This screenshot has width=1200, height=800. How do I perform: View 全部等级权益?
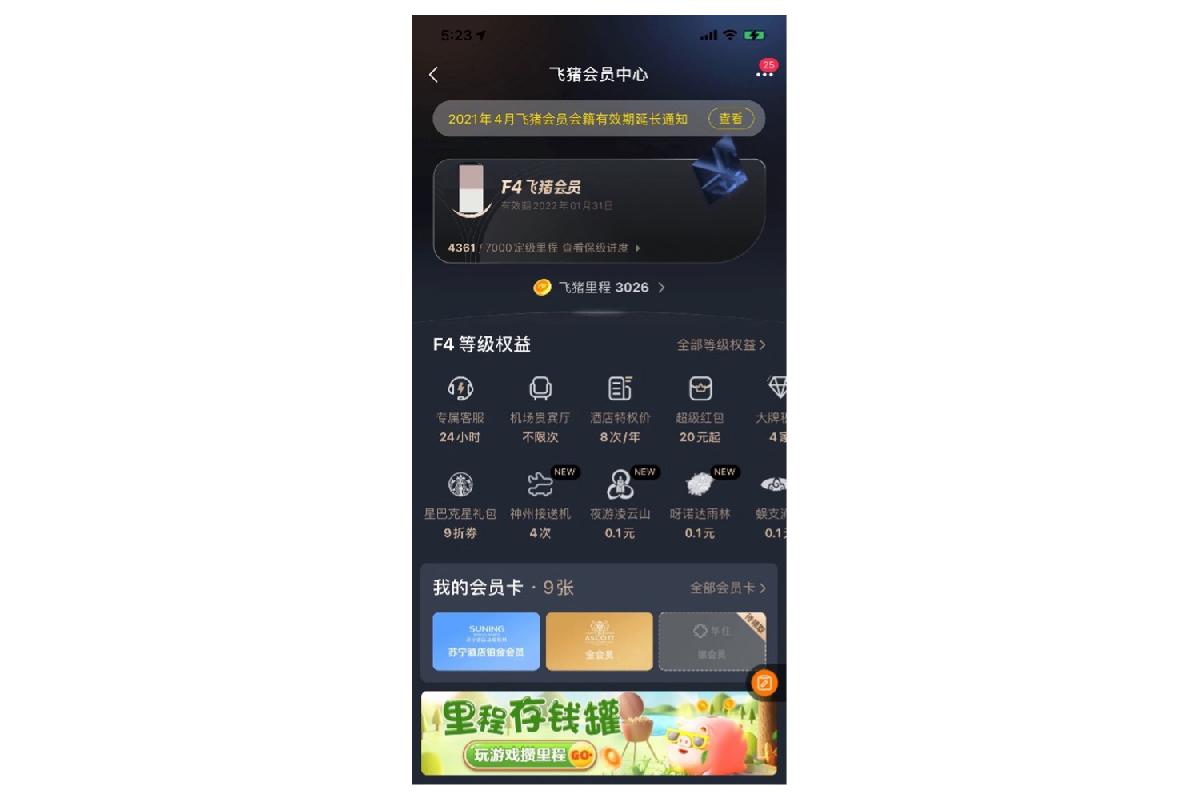pos(720,345)
